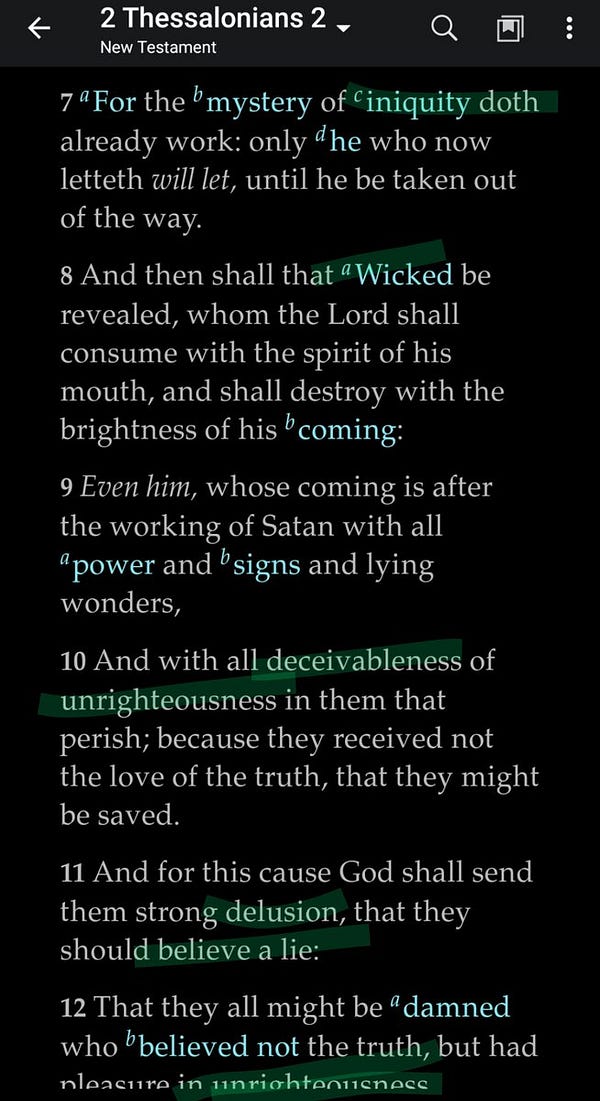The height and width of the screenshot is (1101, 600).
Task: Go back using the arrow icon
Action: pyautogui.click(x=39, y=28)
